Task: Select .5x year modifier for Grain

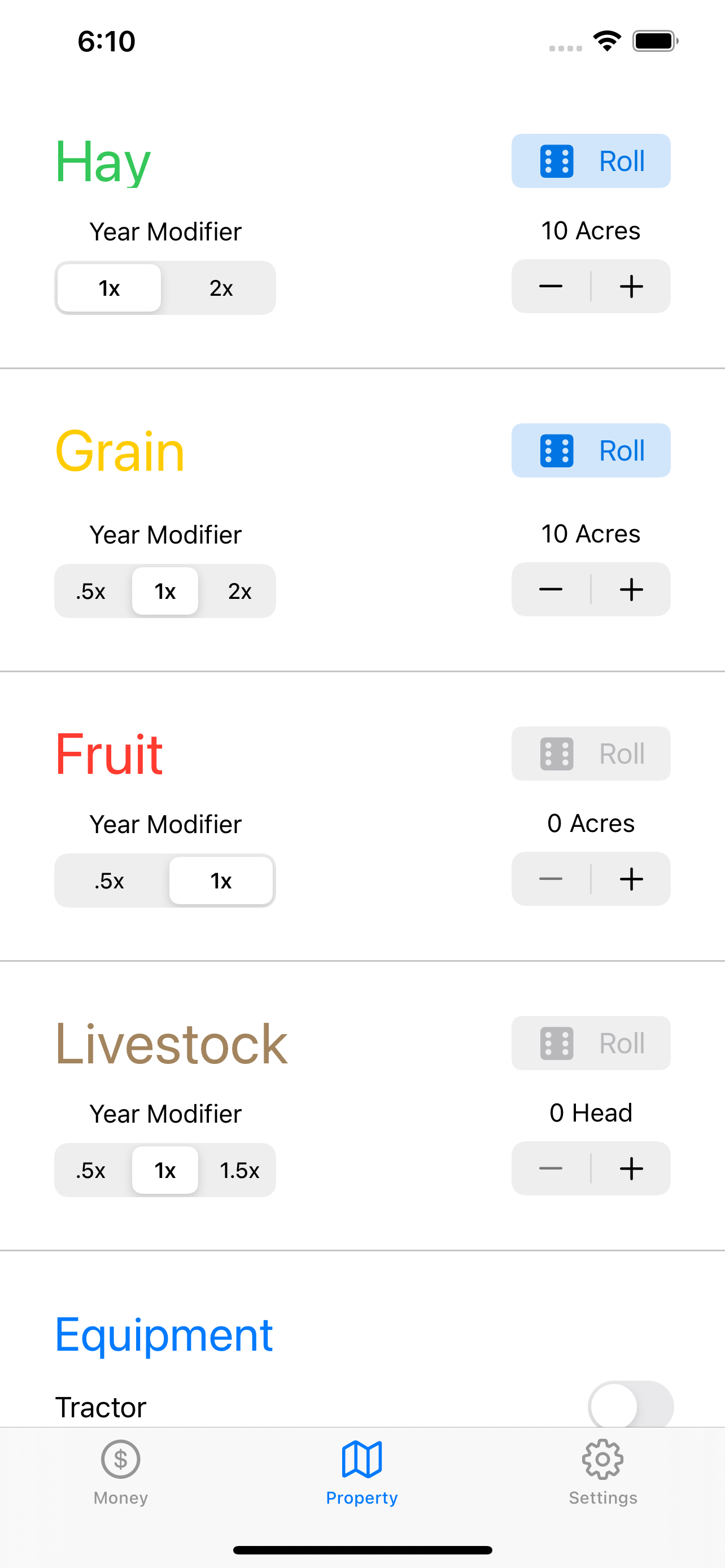Action: coord(90,590)
